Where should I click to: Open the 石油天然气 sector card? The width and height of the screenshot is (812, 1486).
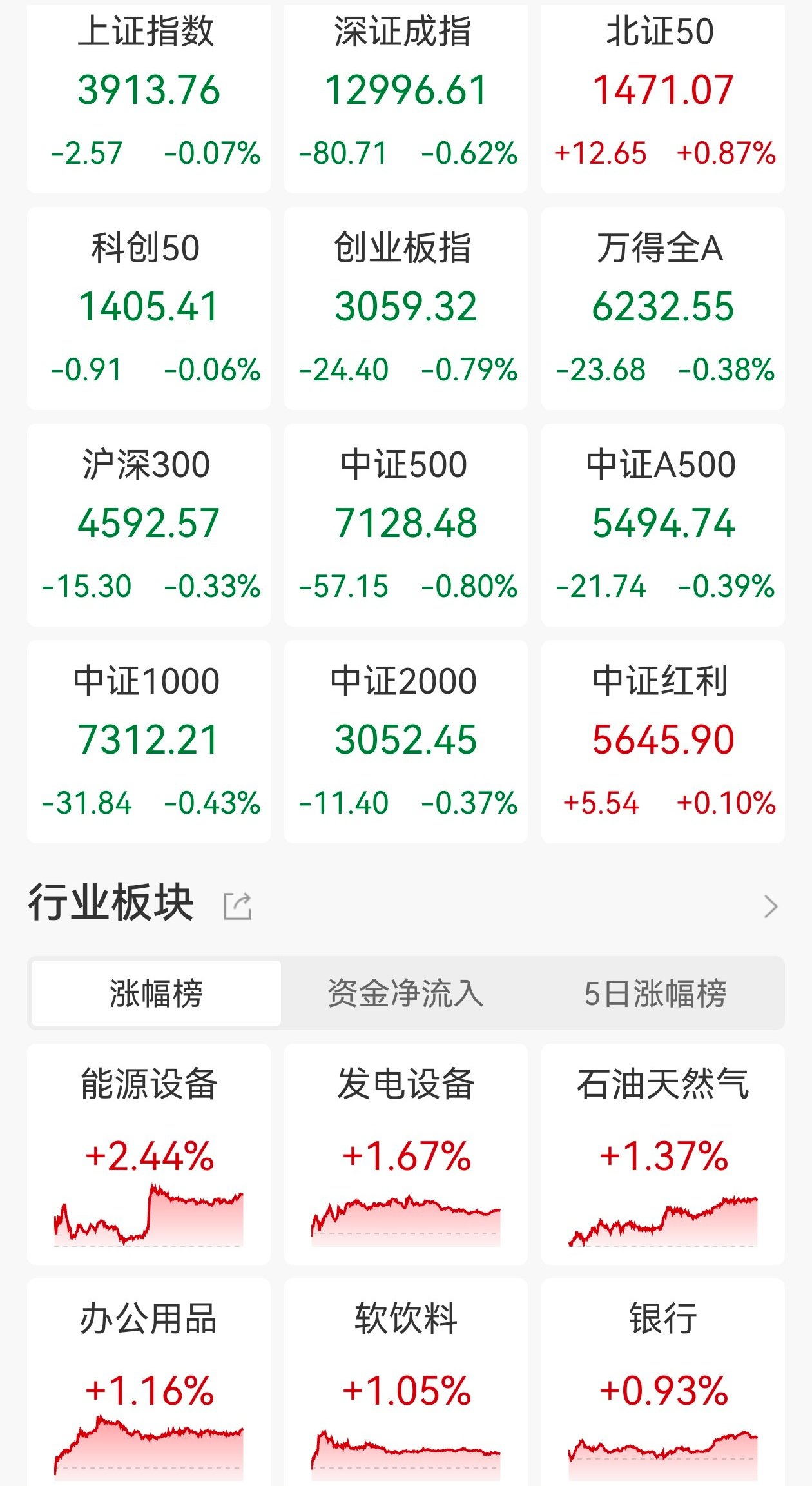click(x=663, y=1154)
